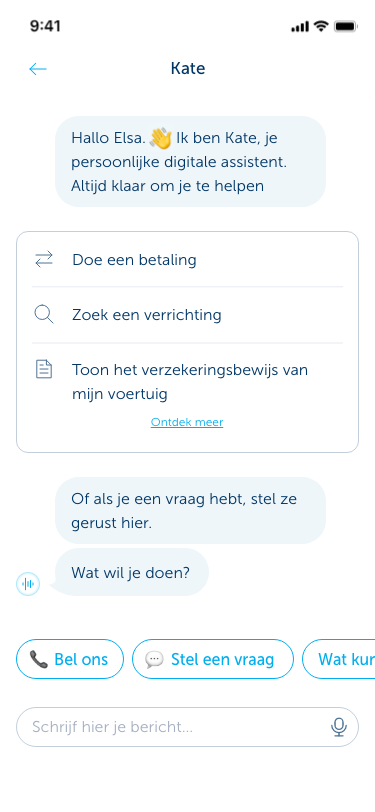Tap the 'Bel ons' chip

70,659
